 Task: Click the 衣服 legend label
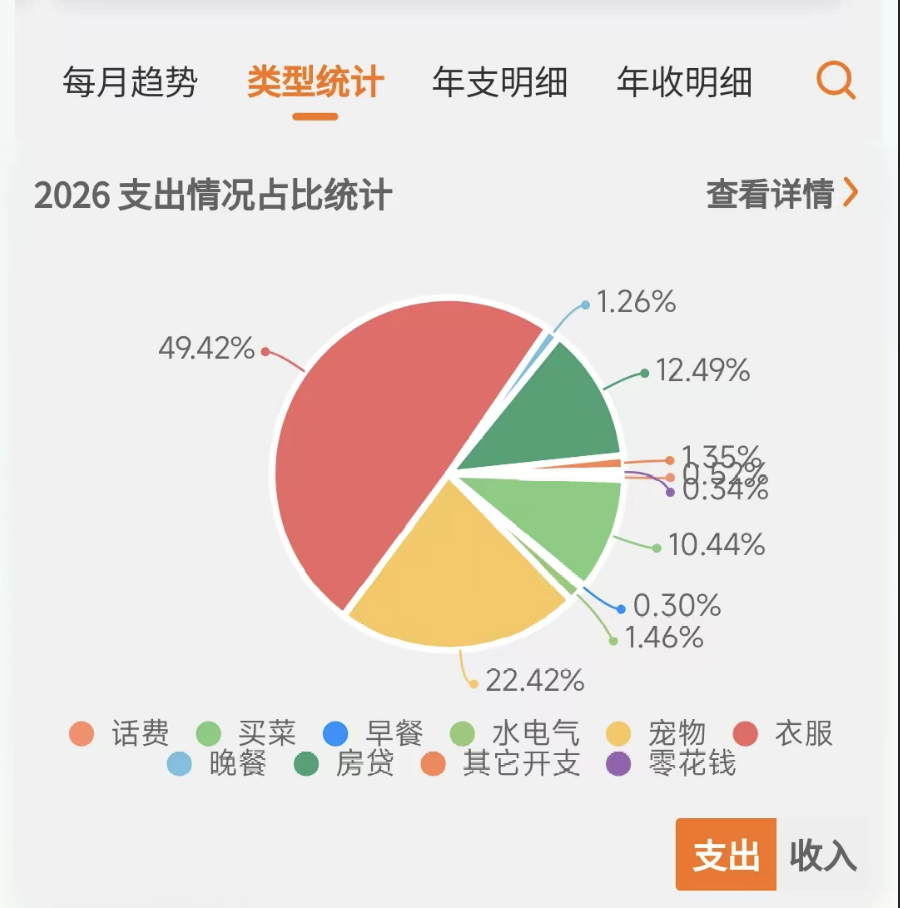click(x=805, y=733)
